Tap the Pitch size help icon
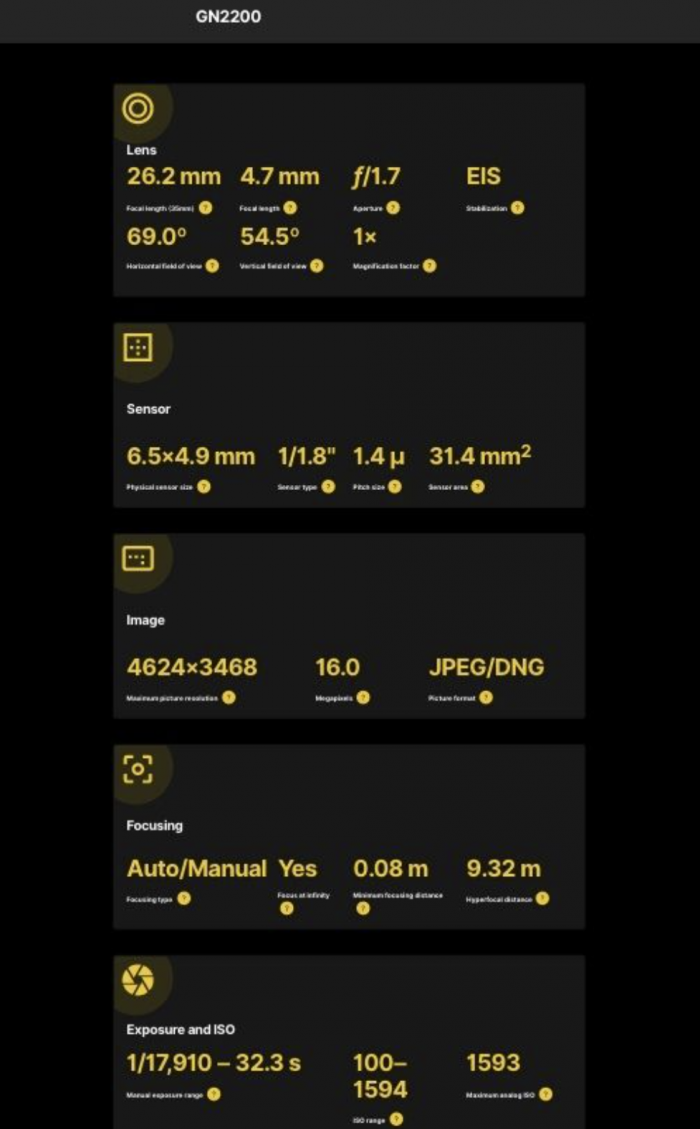The width and height of the screenshot is (700, 1129). coord(394,486)
